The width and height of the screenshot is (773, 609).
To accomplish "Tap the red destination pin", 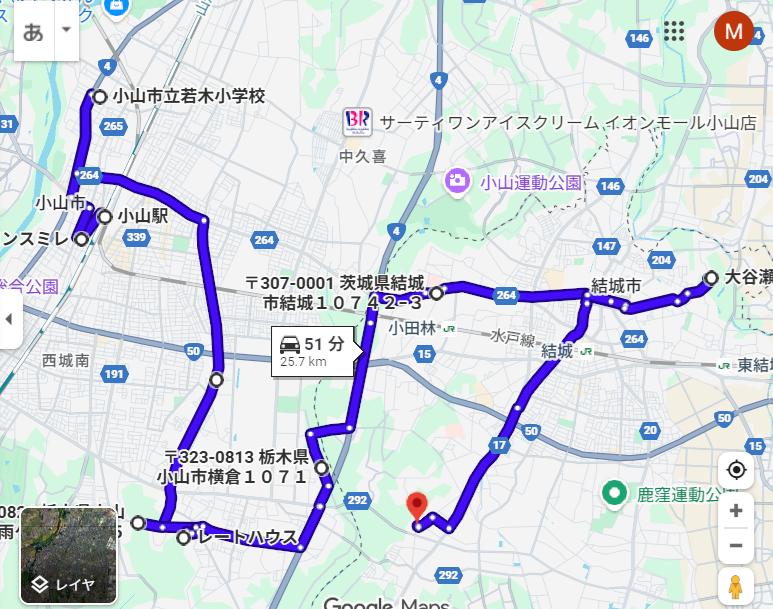I will (417, 507).
